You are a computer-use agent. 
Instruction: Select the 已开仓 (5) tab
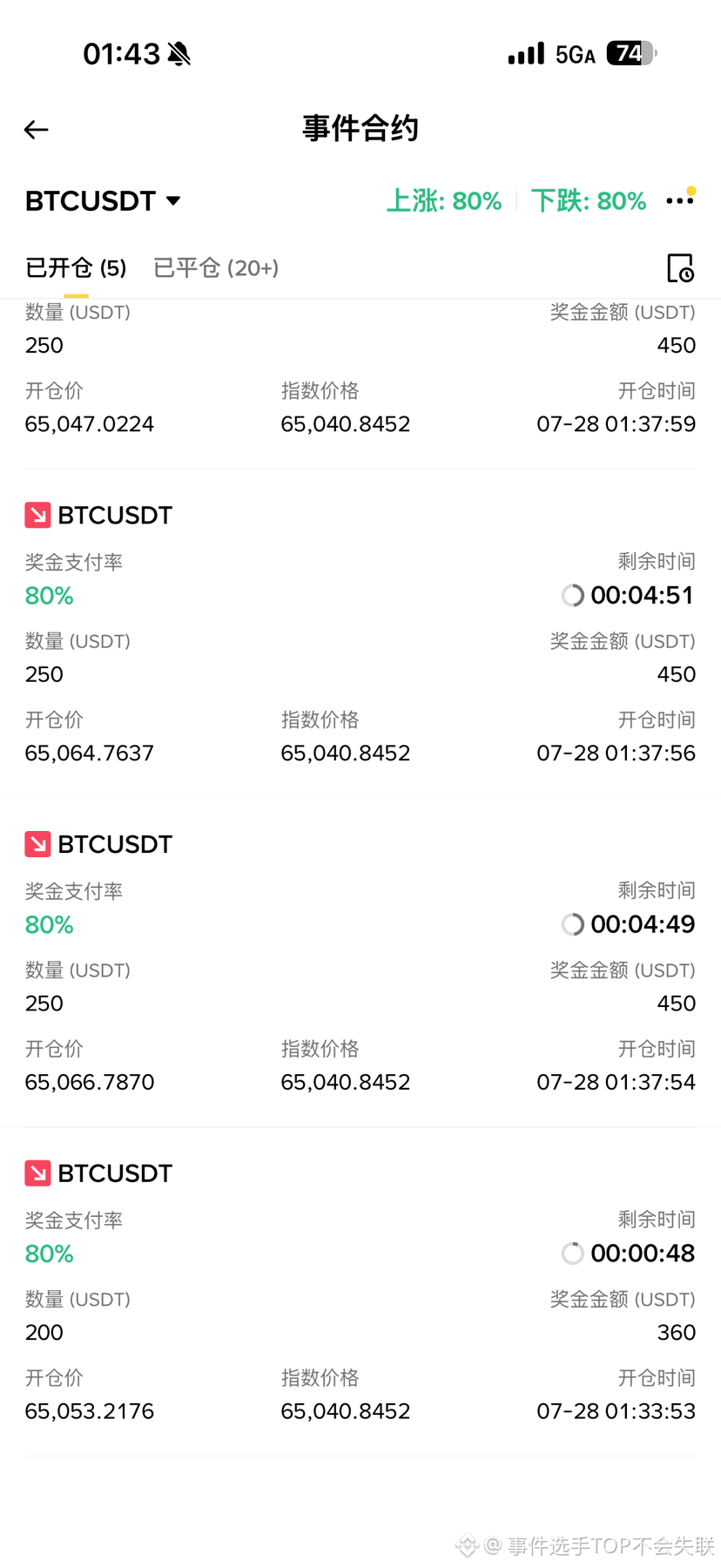pos(76,267)
